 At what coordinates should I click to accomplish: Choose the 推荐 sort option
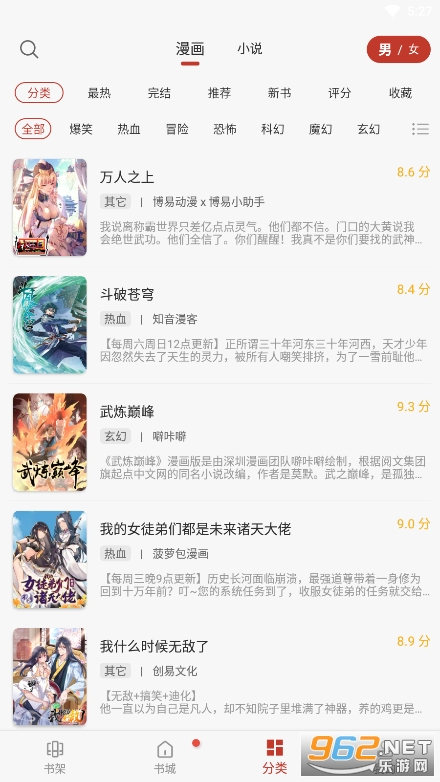(219, 93)
